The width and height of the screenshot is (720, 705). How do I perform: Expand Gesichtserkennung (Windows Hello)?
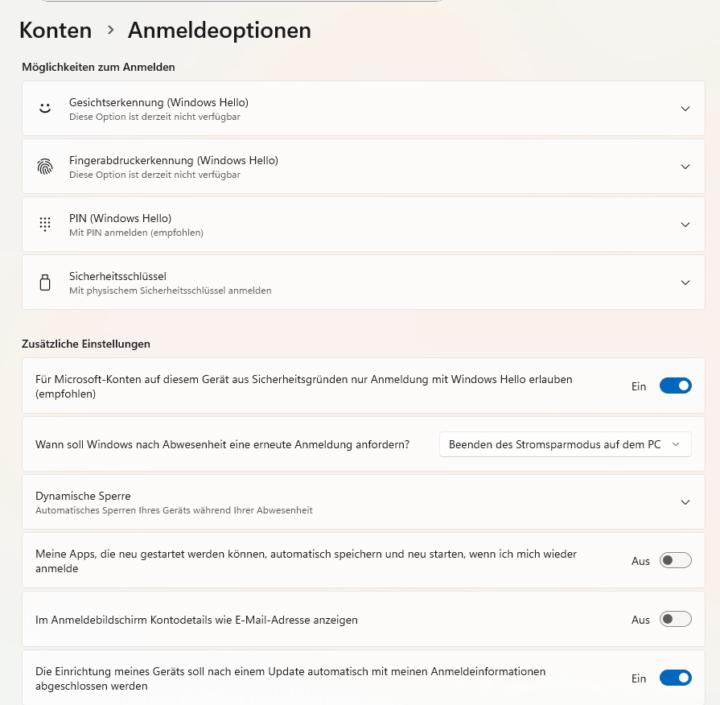[684, 108]
